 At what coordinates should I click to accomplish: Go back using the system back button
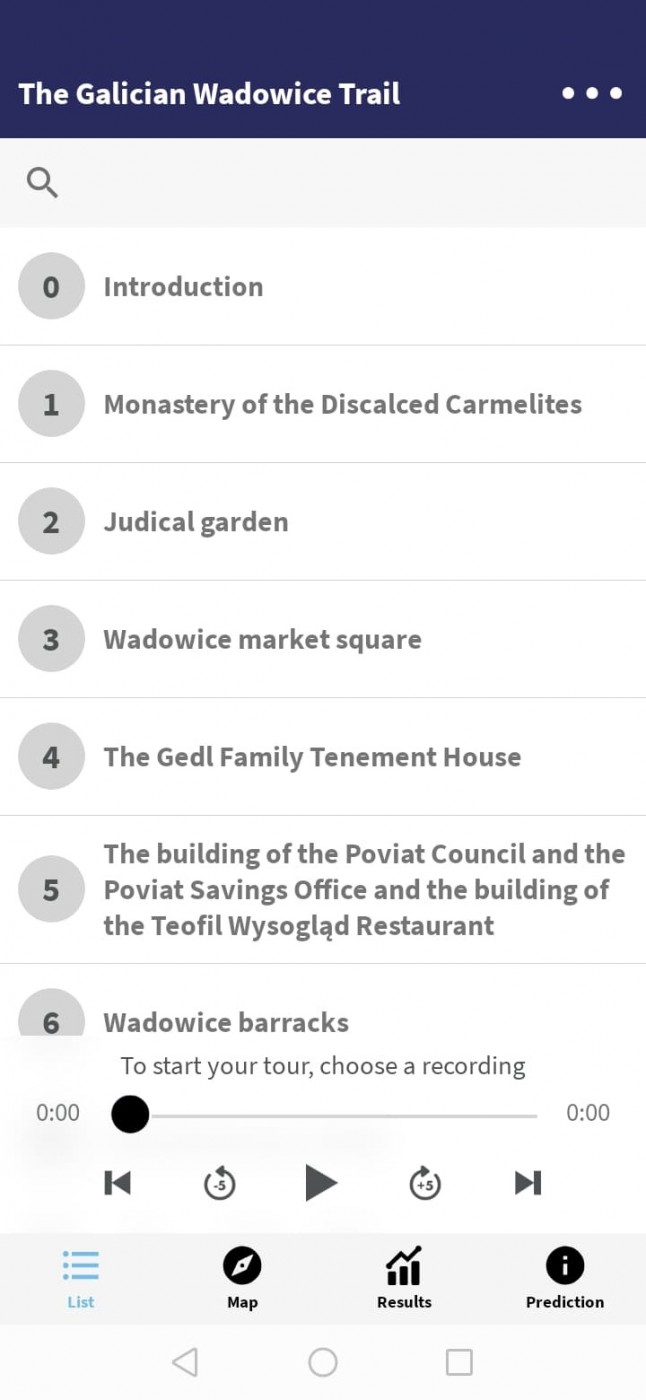[185, 1362]
